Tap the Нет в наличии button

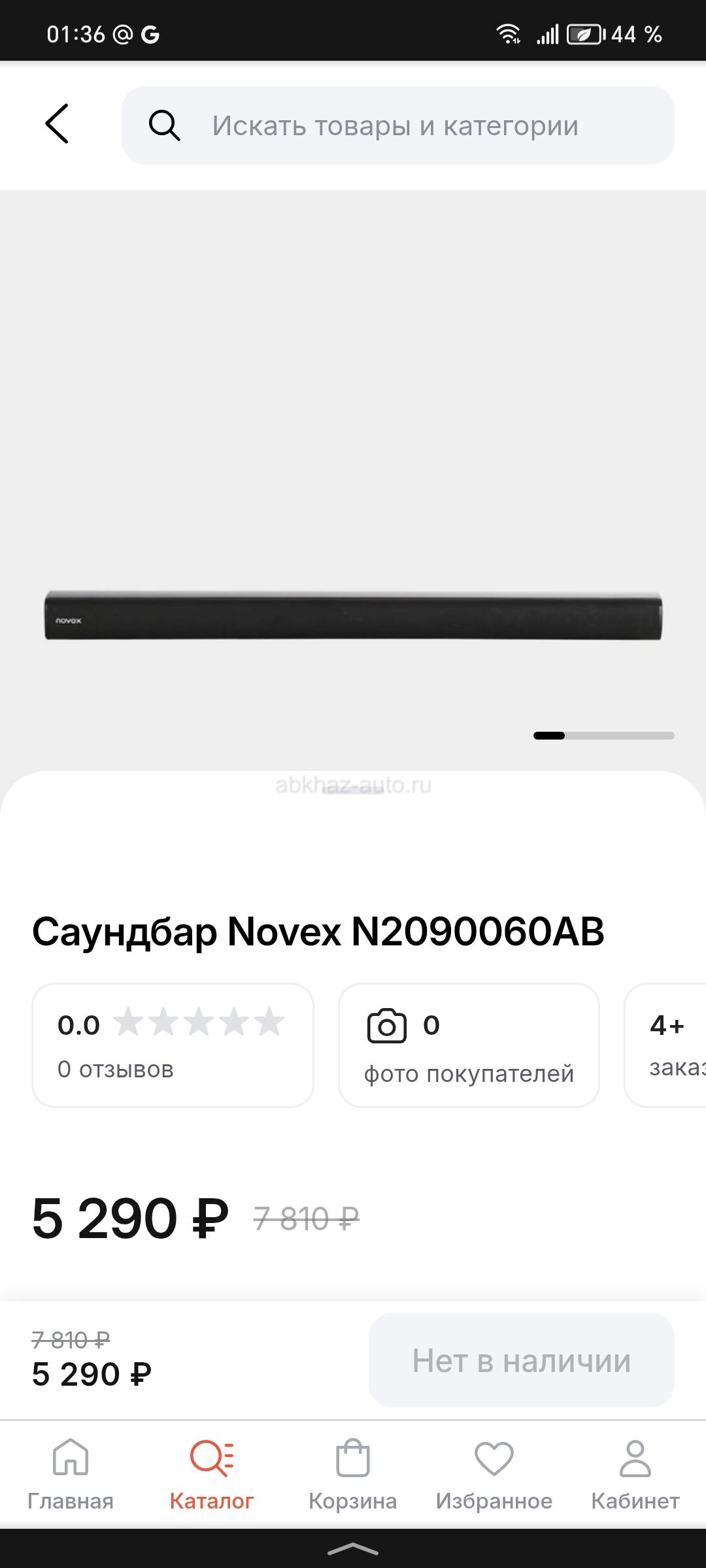coord(521,1360)
